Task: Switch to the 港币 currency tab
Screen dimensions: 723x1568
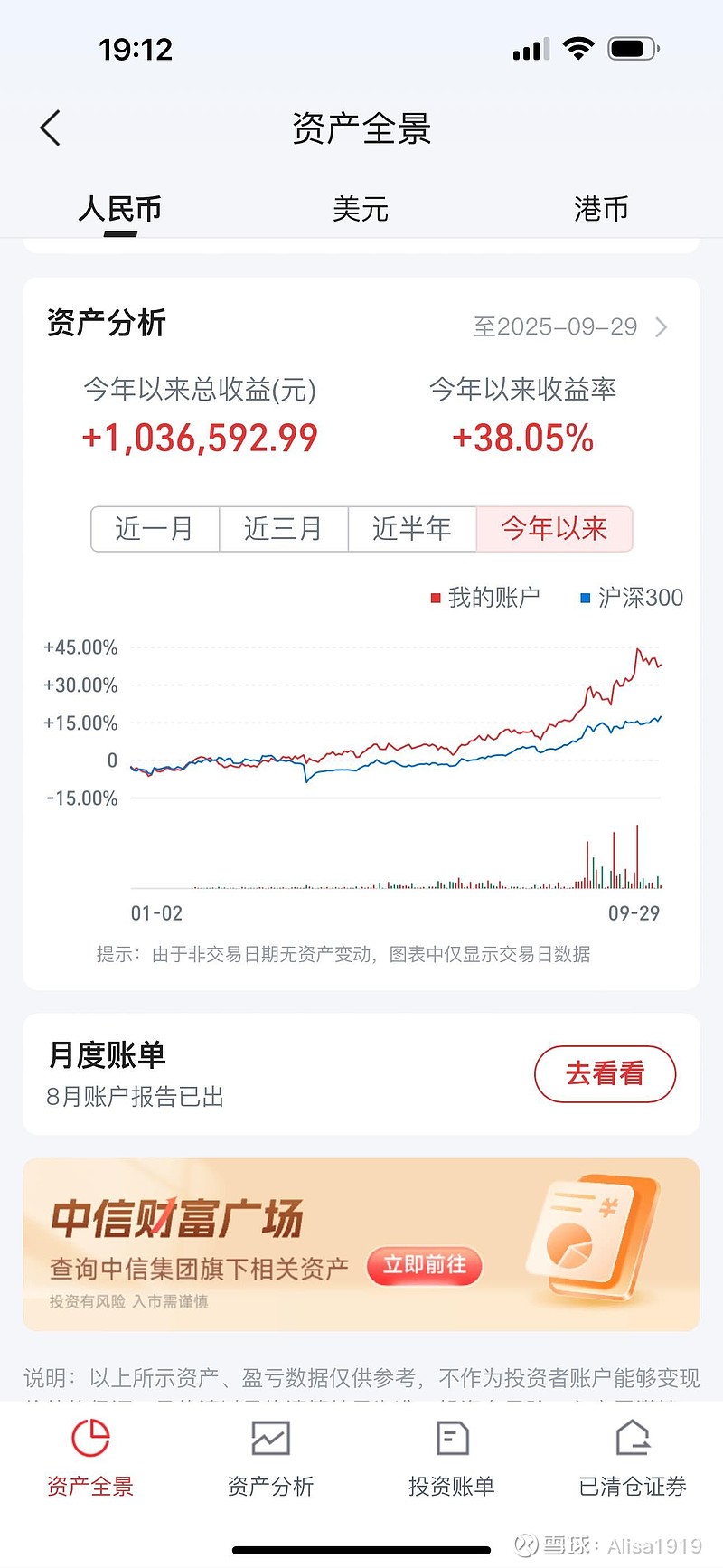Action: tap(601, 209)
